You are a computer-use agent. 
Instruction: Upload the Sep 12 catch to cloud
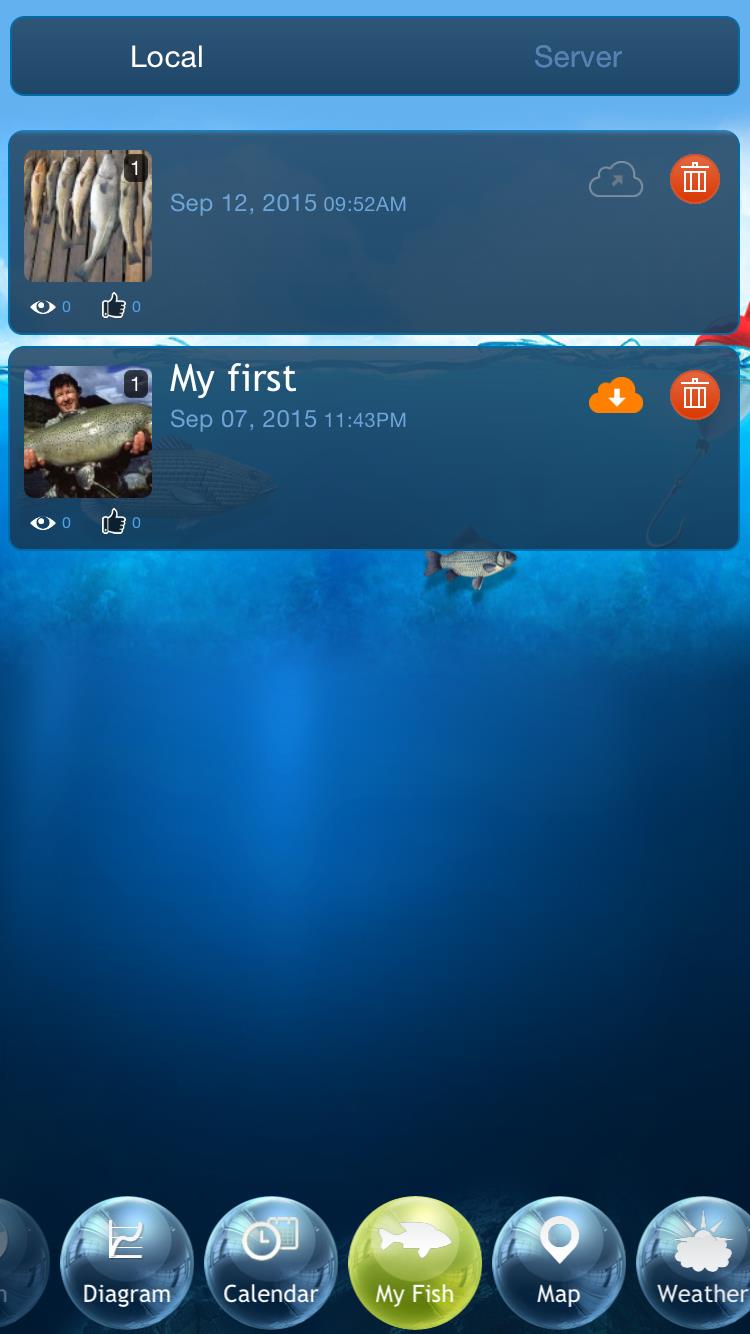click(615, 181)
